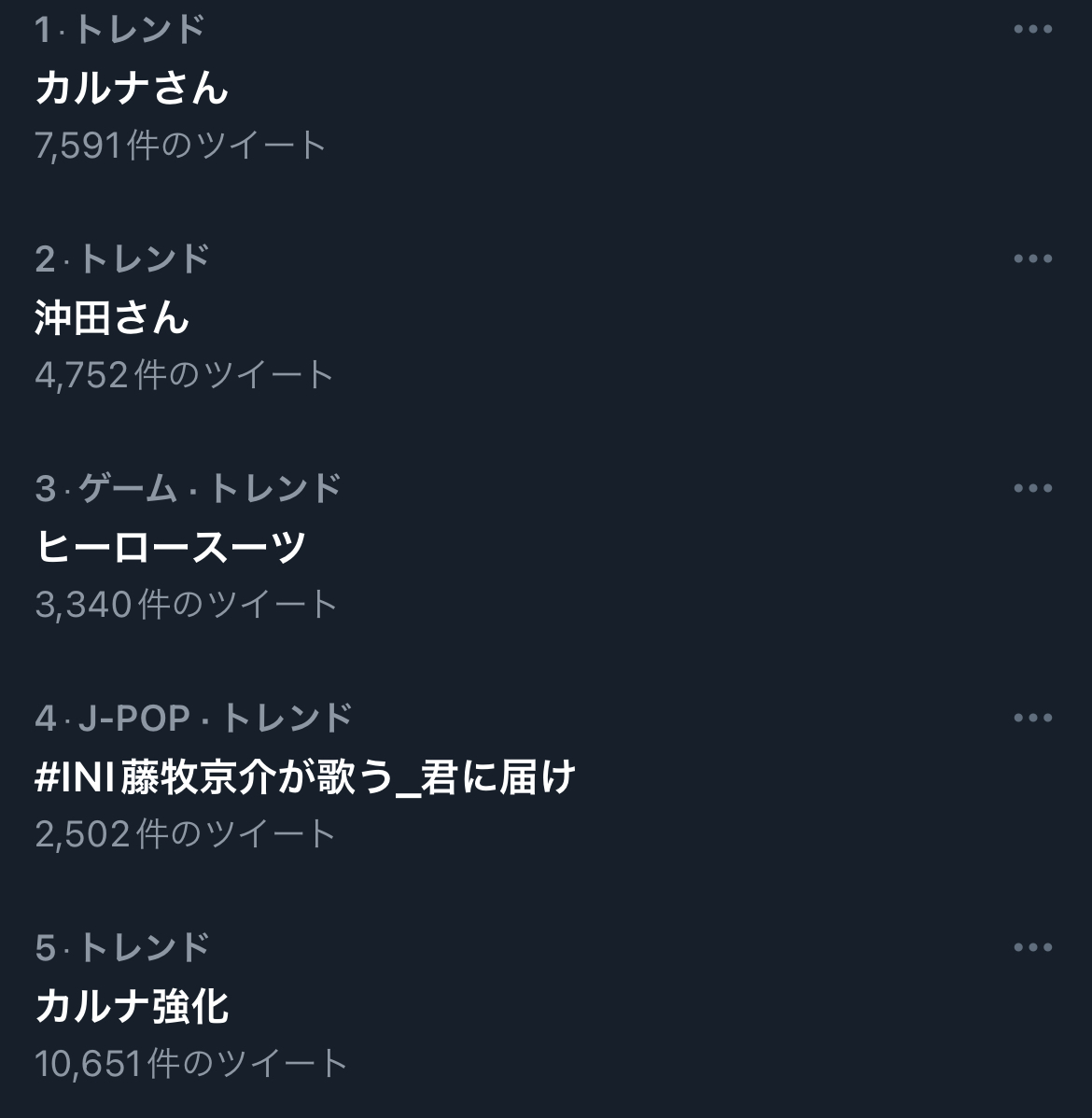Show options menu for the J-POP trend
Viewport: 1092px width, 1118px height.
click(x=1032, y=719)
